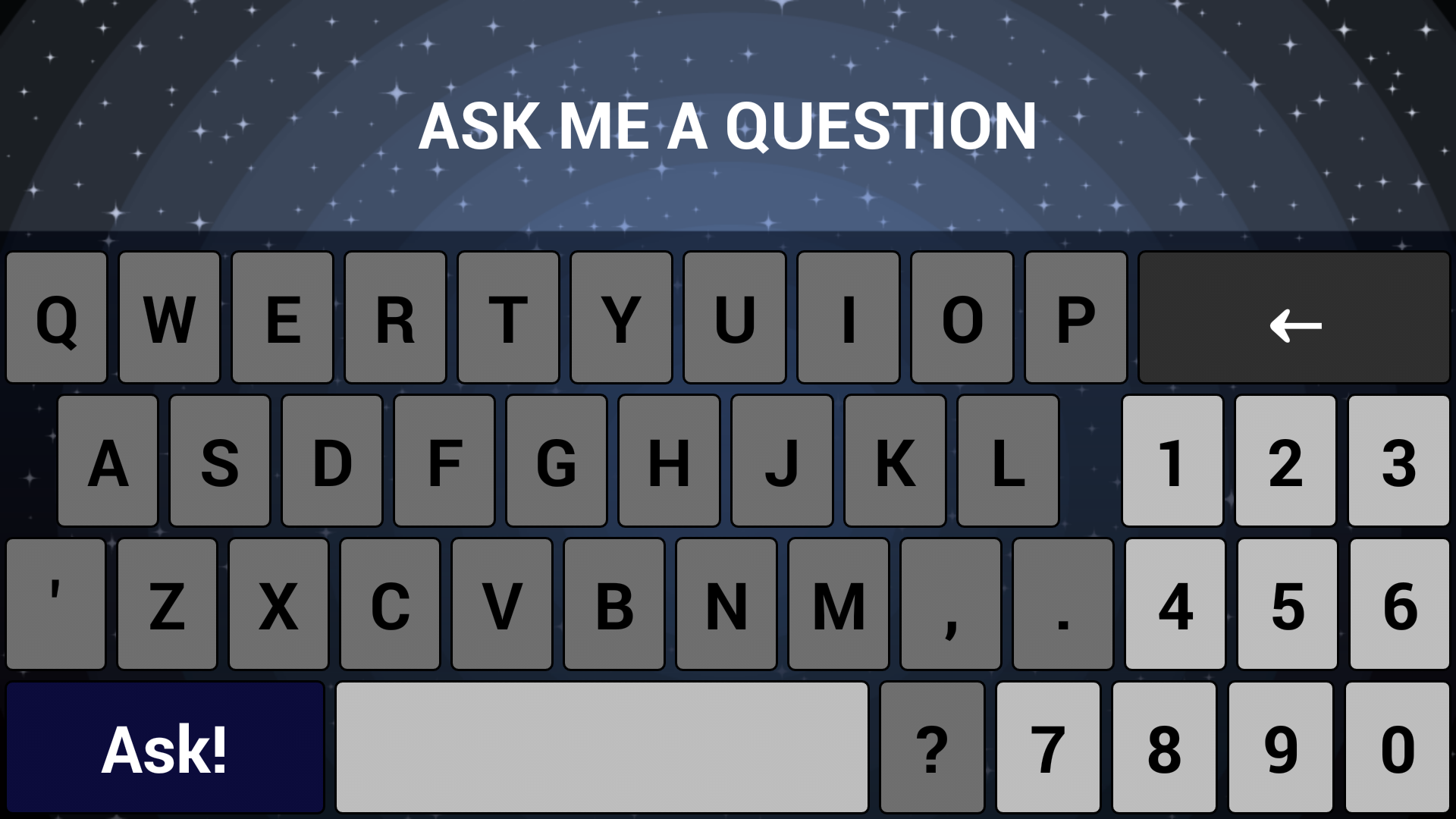Tap the period key
Image resolution: width=1456 pixels, height=819 pixels.
click(1062, 604)
